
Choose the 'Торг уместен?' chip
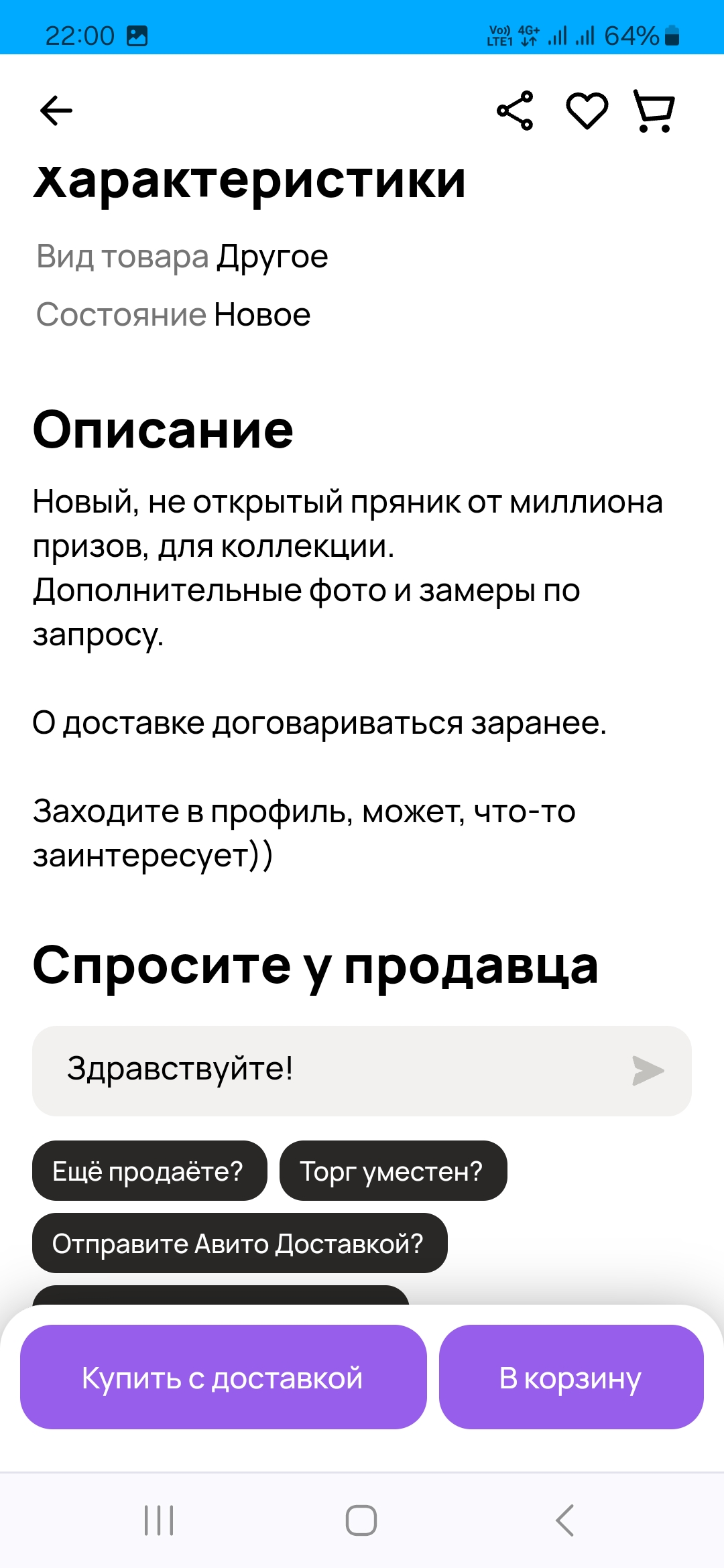(x=394, y=1171)
